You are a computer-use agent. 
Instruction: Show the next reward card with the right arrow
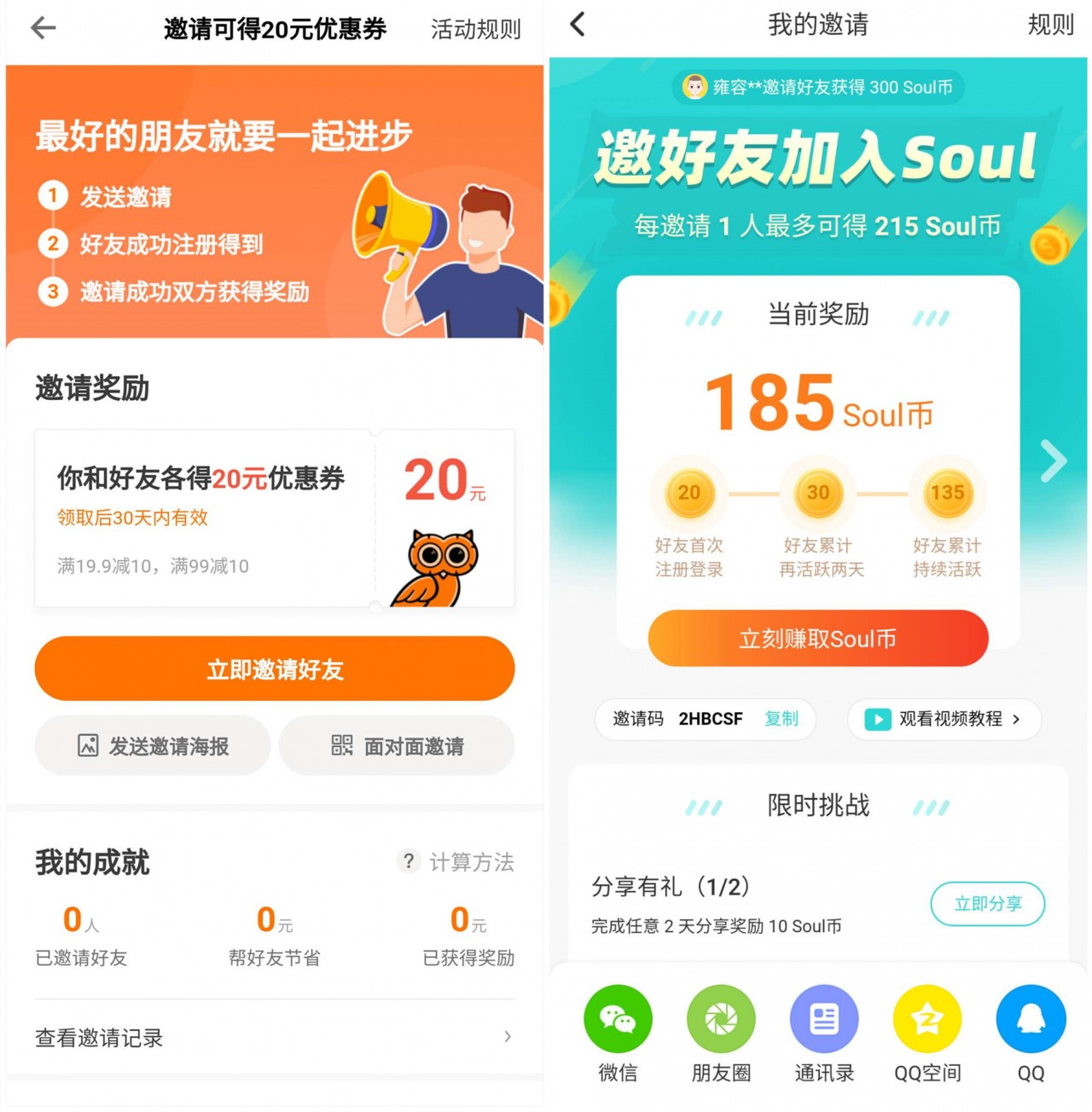1054,461
